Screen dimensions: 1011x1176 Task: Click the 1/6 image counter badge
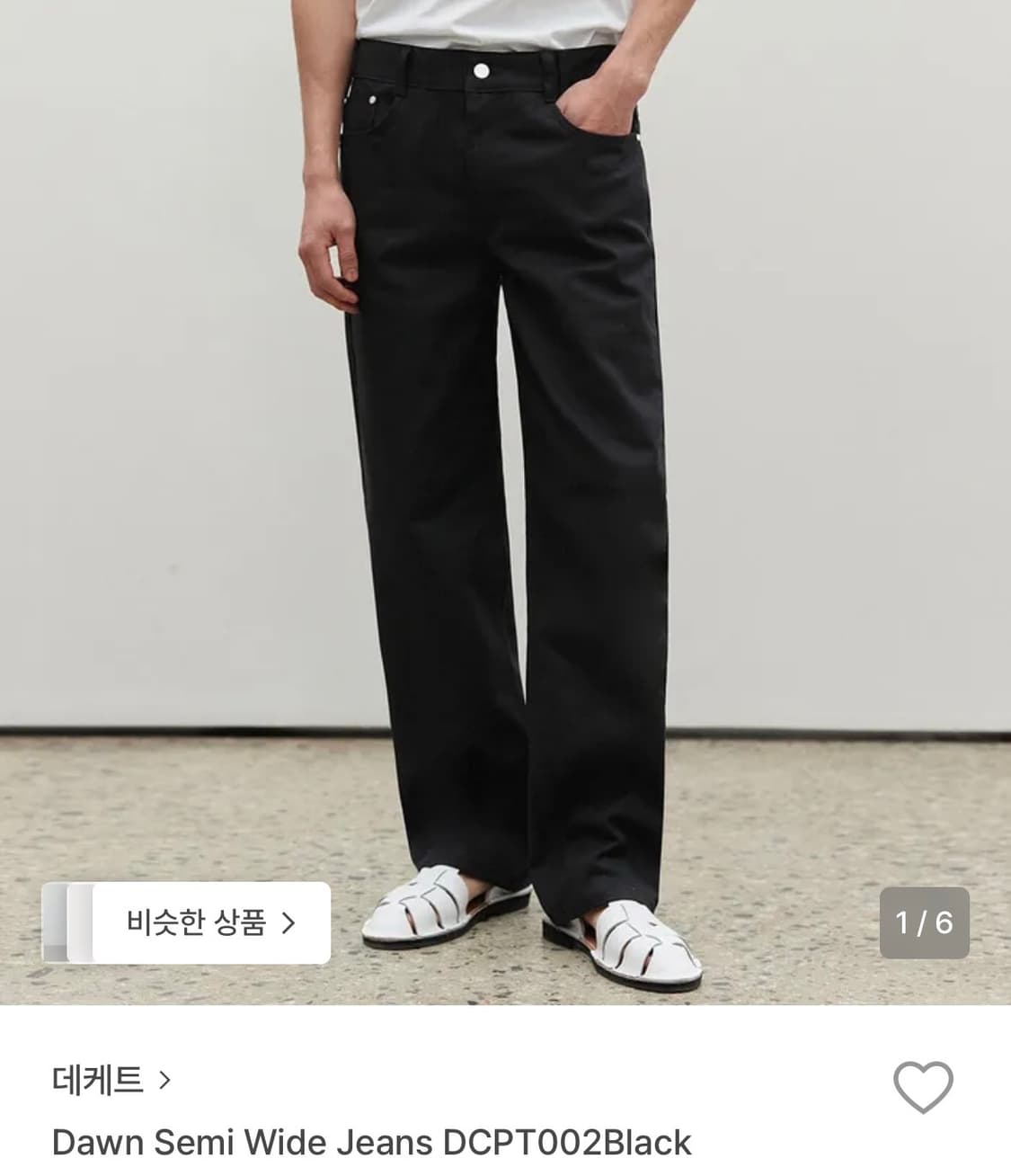pyautogui.click(x=923, y=921)
